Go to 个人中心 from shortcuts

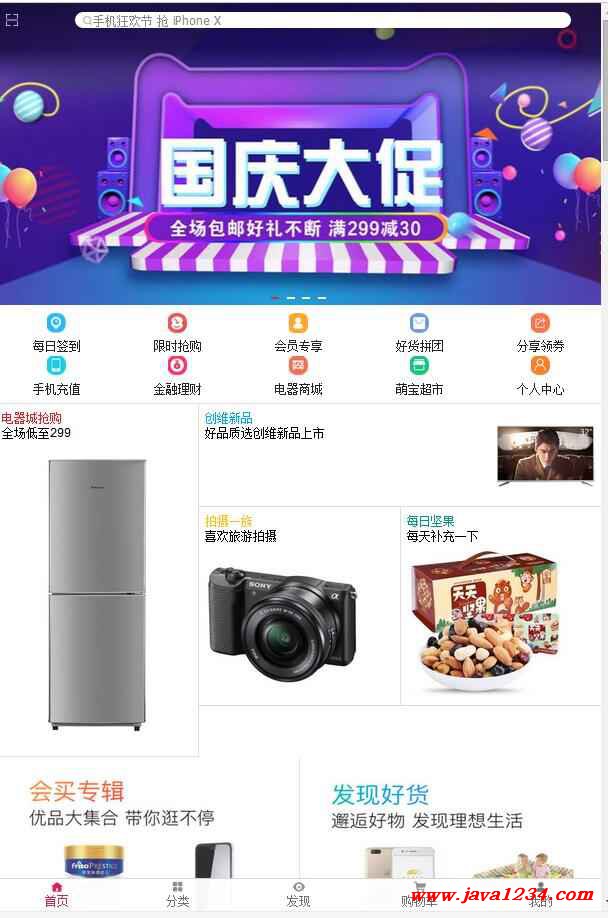click(540, 376)
